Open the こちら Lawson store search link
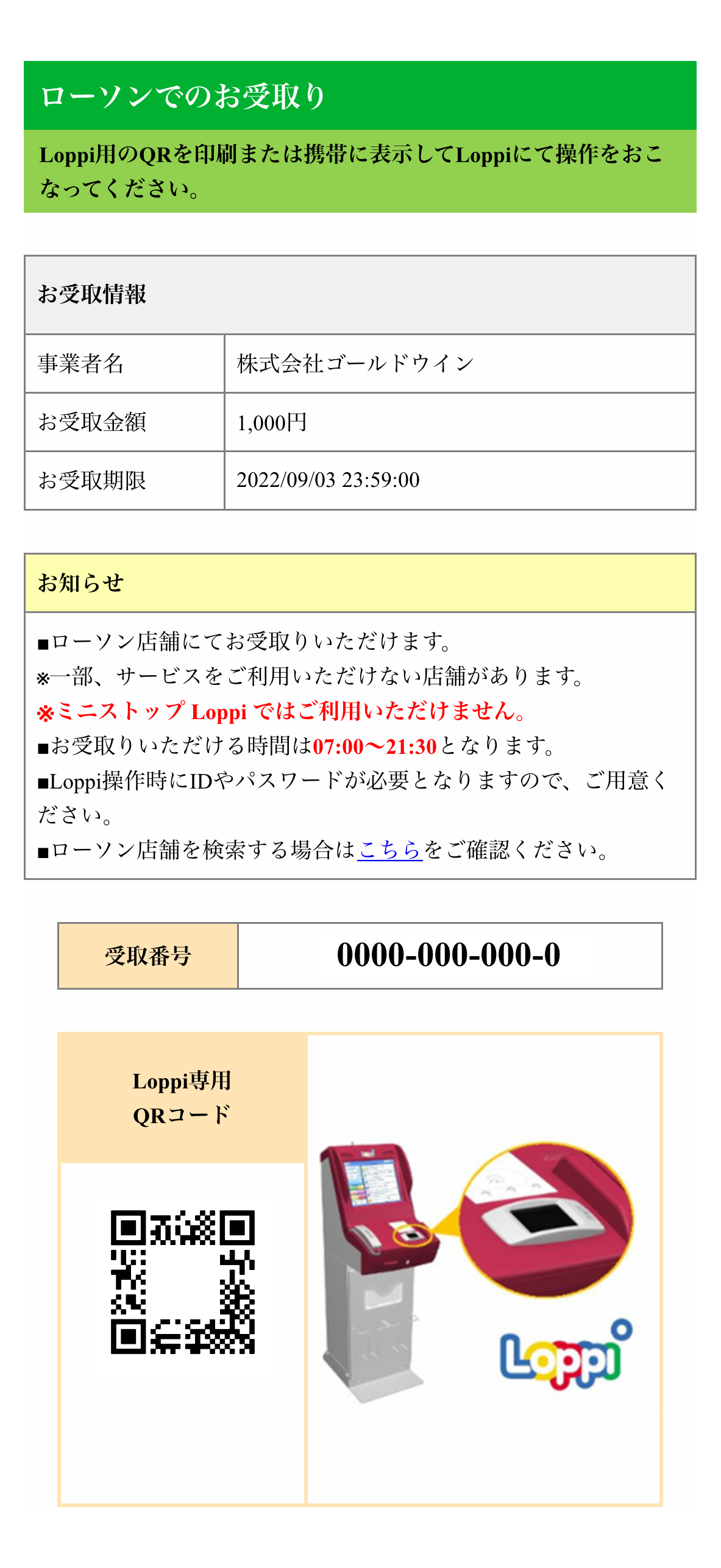Viewport: 721px width, 1568px height. [x=389, y=850]
